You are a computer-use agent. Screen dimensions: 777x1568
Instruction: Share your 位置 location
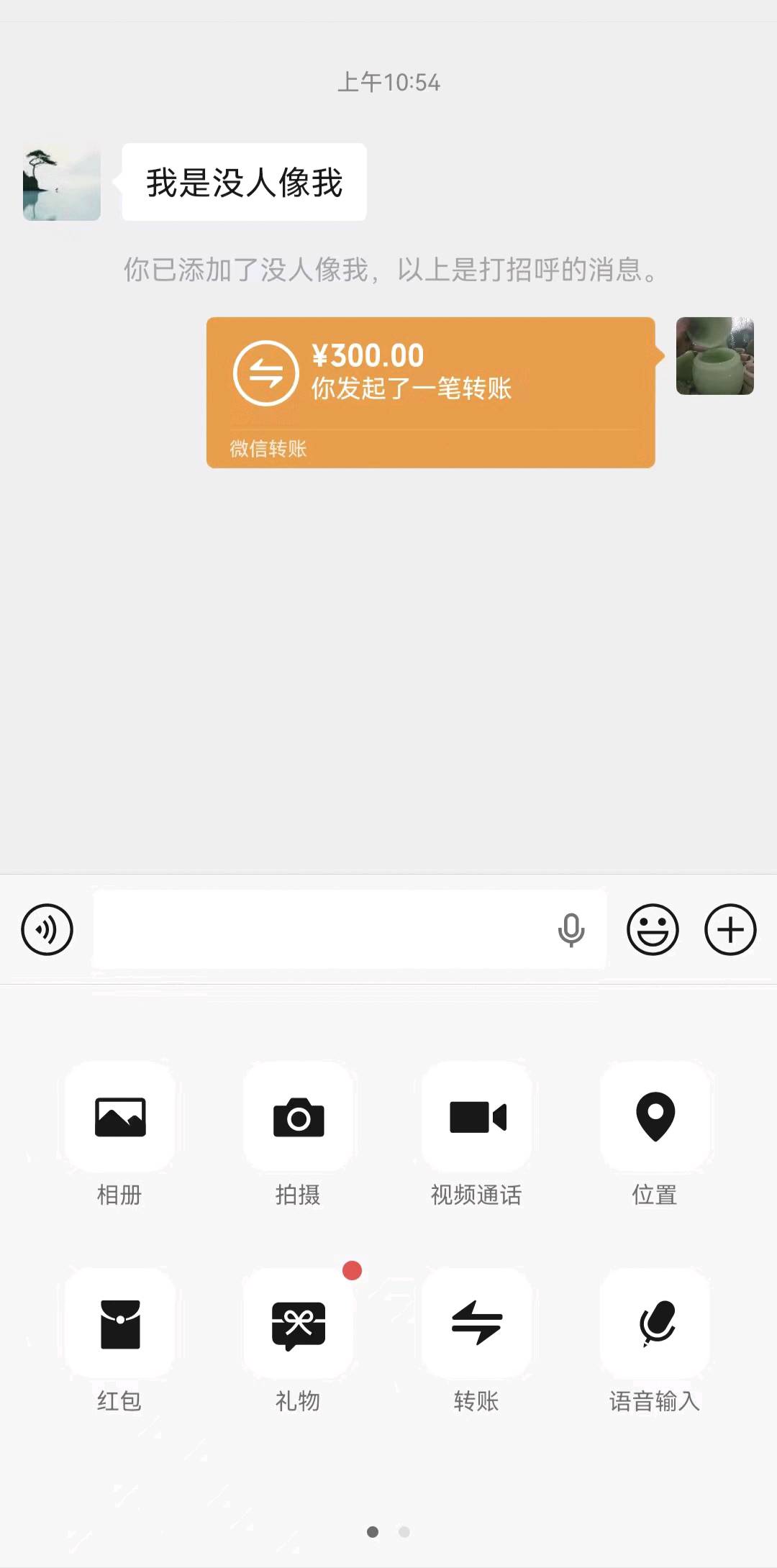click(x=655, y=1117)
